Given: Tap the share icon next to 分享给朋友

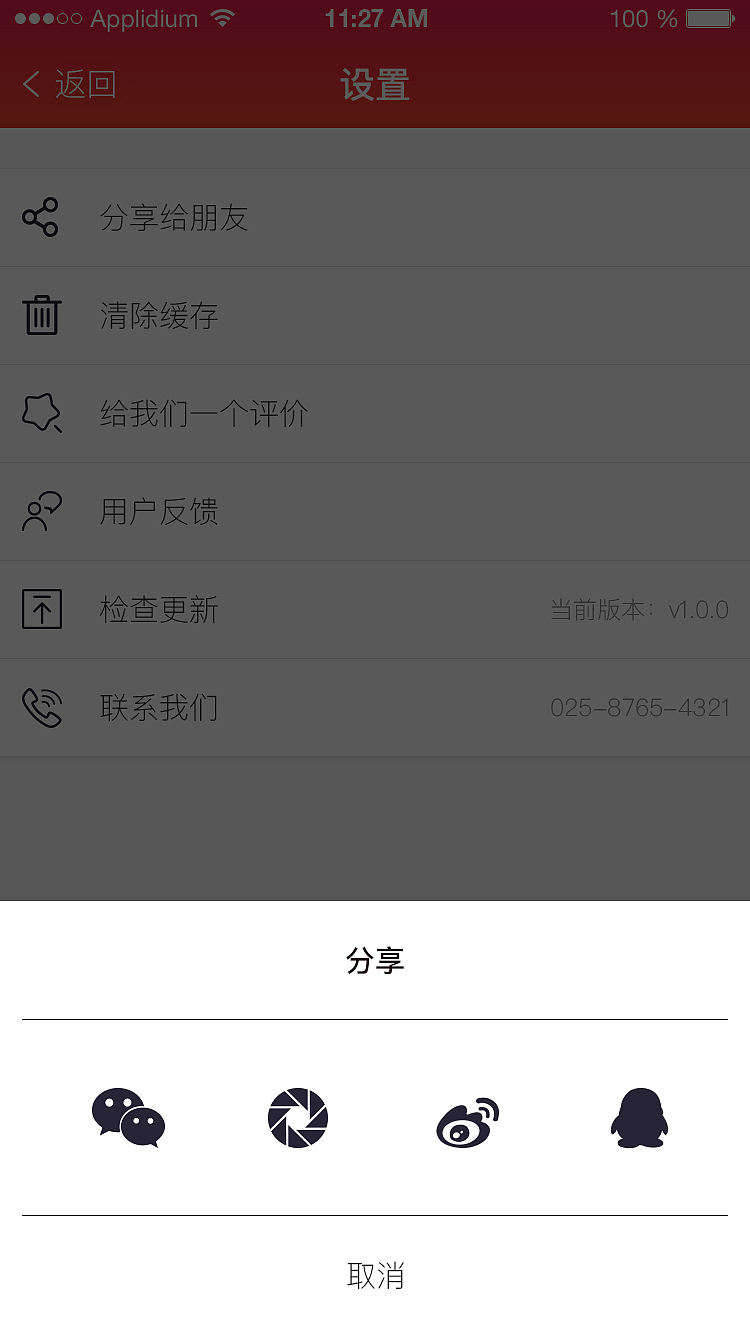Looking at the screenshot, I should 40,217.
